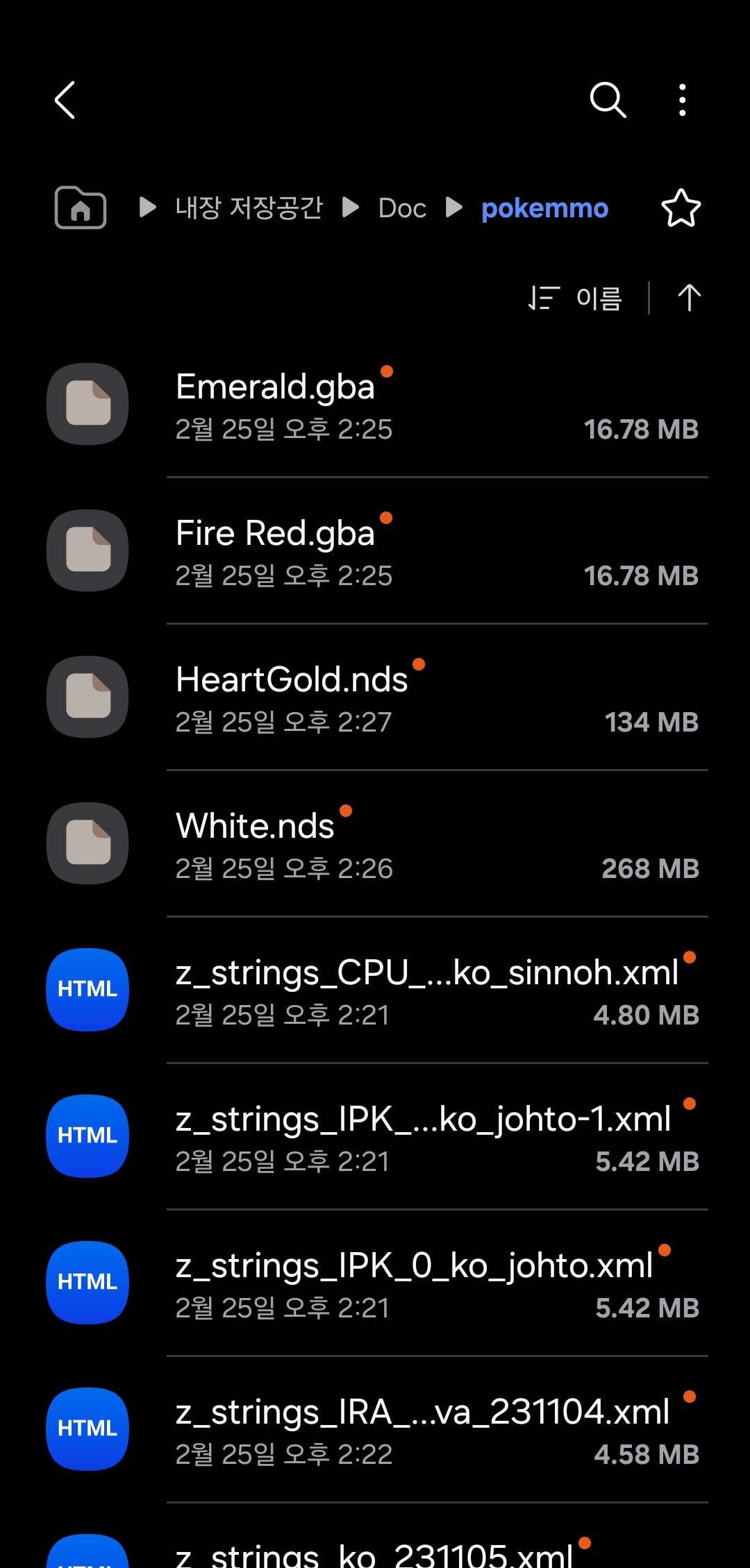Jump to 내장 저장공간 in the breadcrumb

point(249,208)
